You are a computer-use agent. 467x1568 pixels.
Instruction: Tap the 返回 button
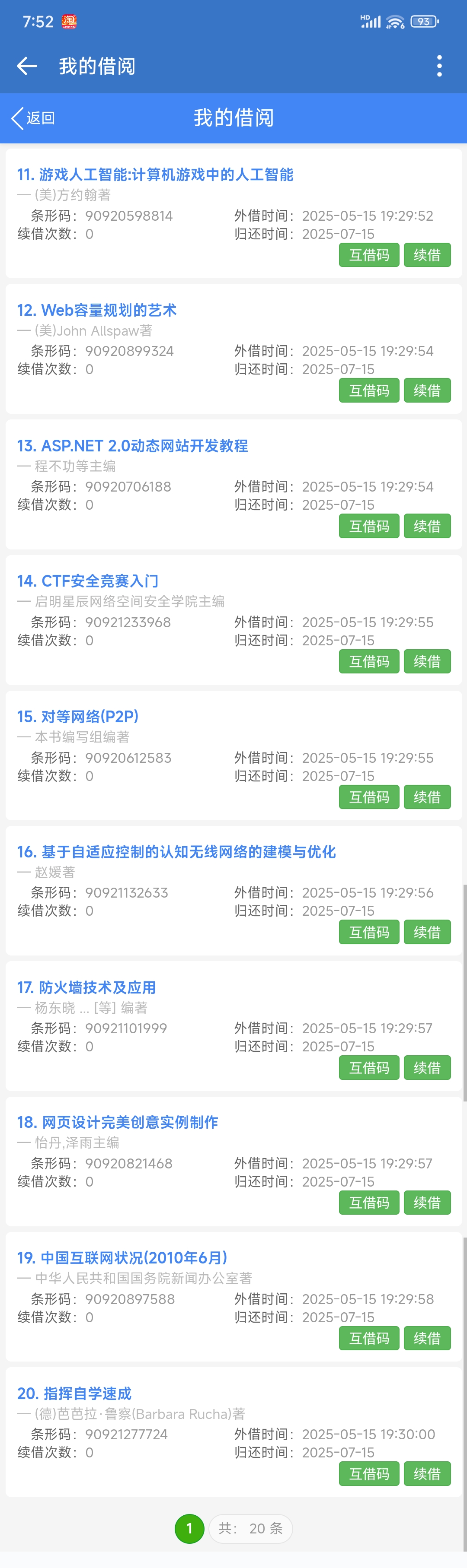34,117
